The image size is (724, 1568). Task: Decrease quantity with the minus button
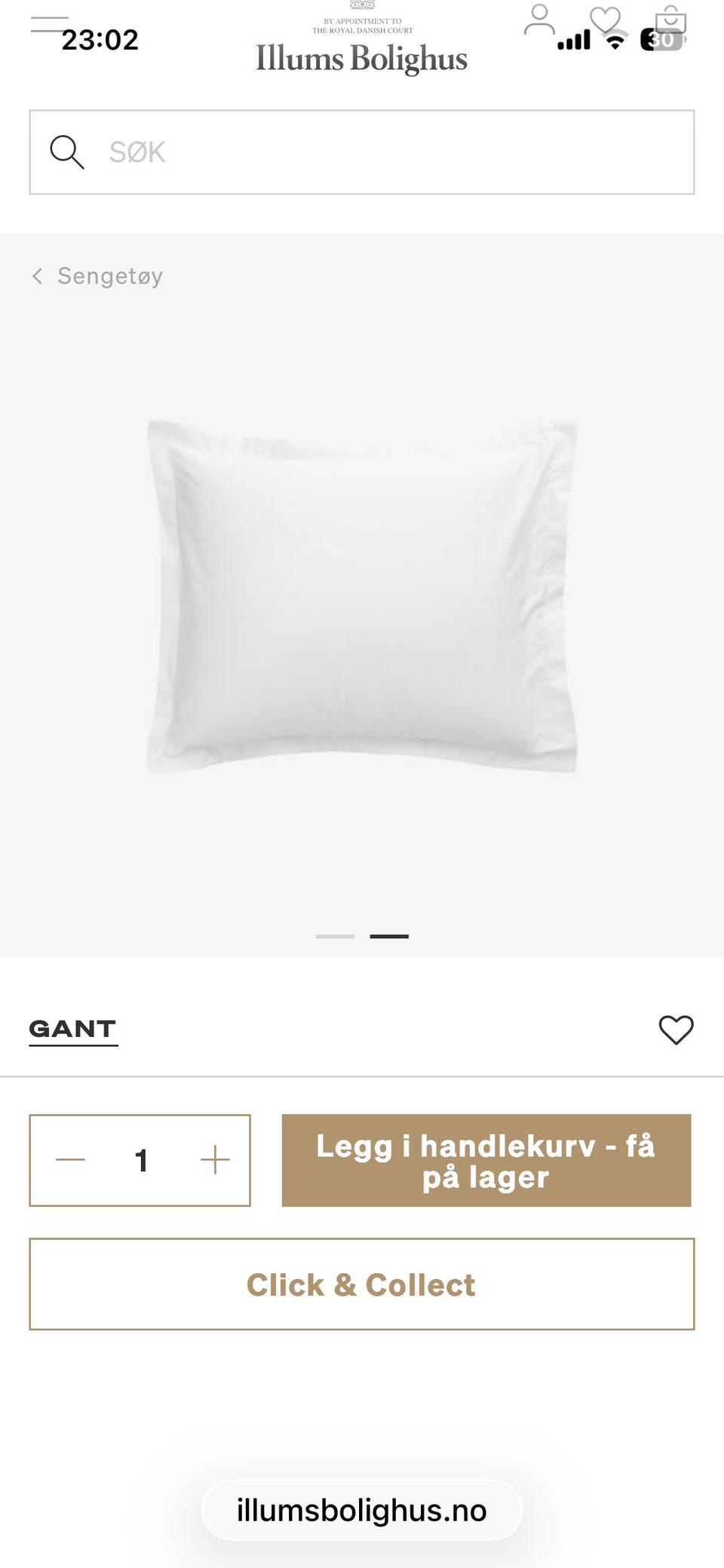(71, 1160)
